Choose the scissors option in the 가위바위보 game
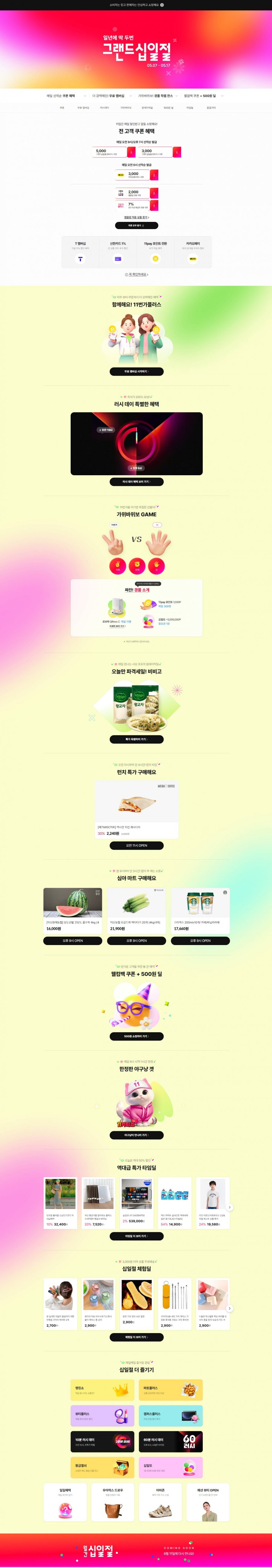This screenshot has height=1568, width=272. point(118,565)
